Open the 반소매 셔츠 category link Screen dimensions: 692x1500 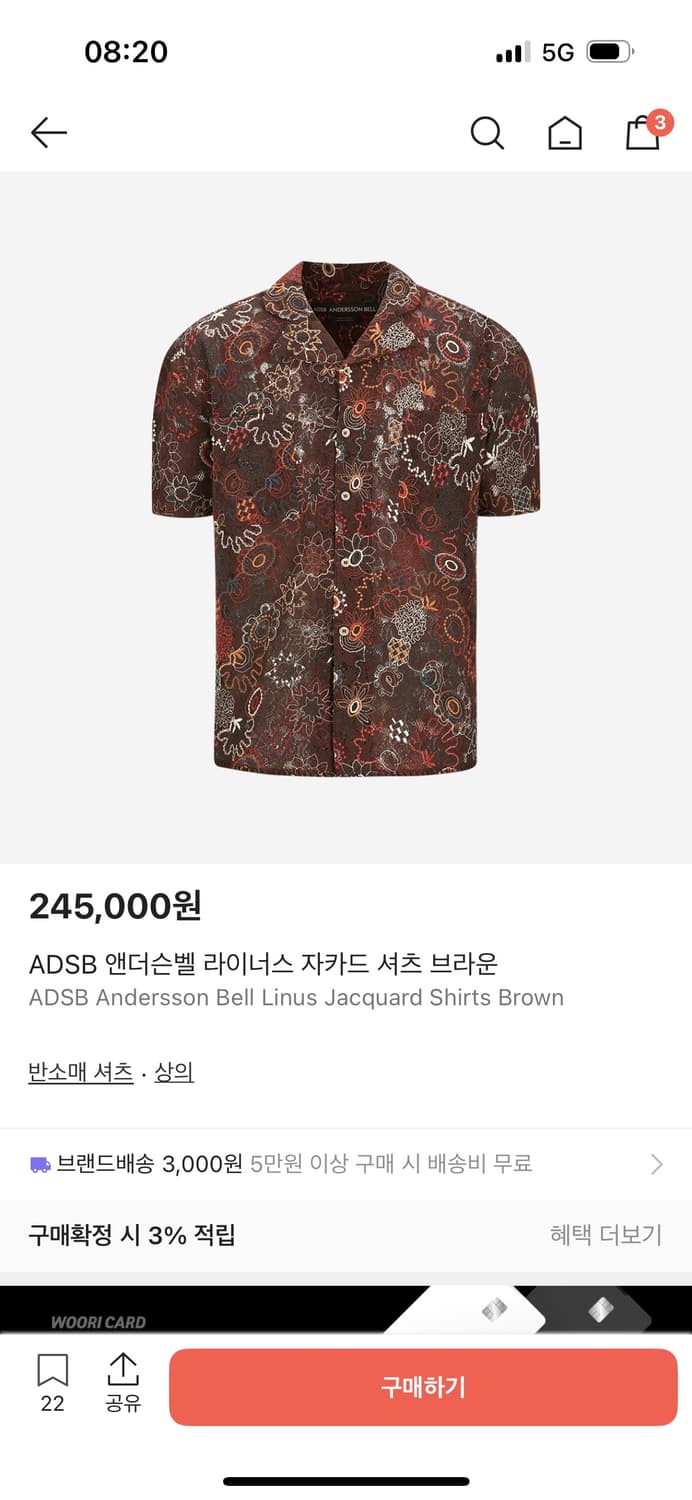pyautogui.click(x=81, y=1072)
